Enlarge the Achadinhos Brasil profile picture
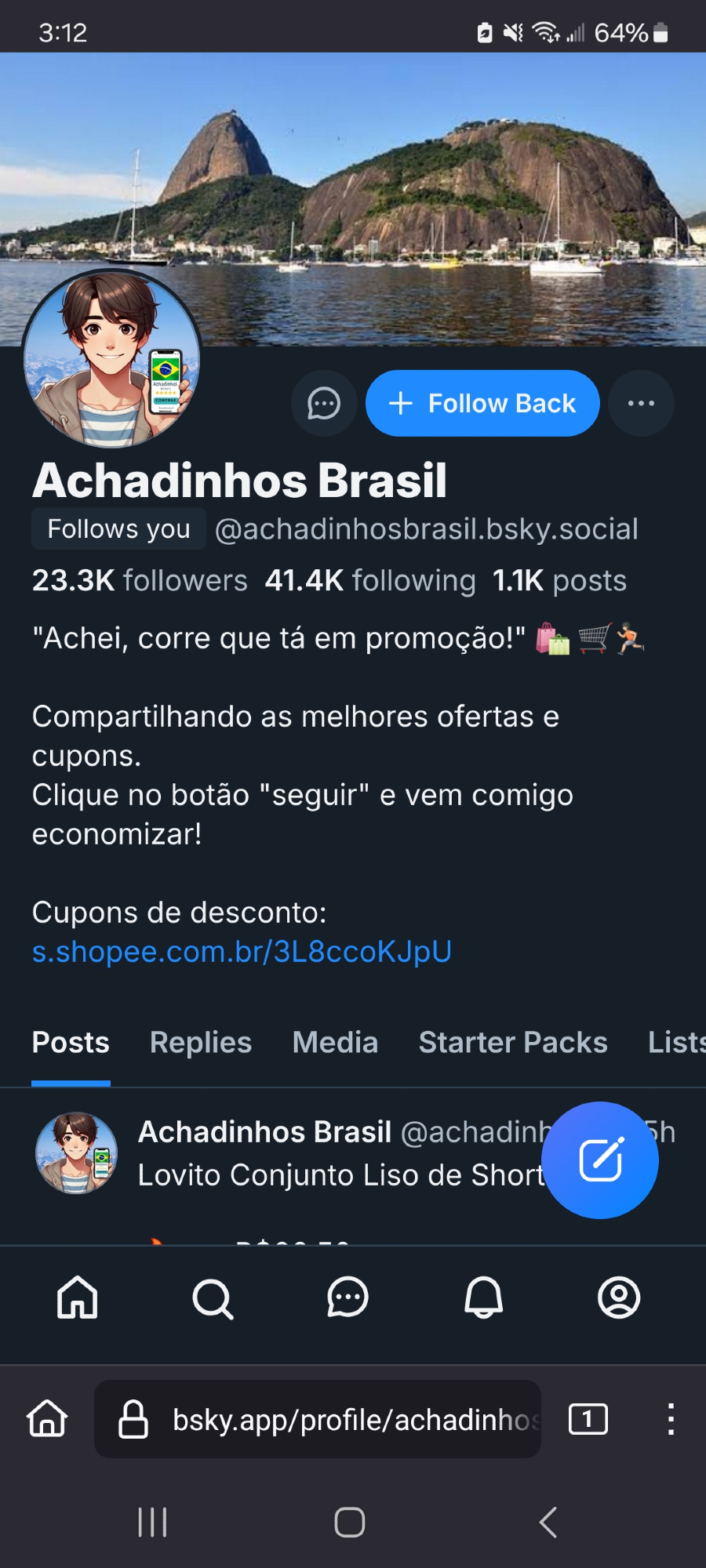Screen dimensions: 706x1568 [x=111, y=359]
